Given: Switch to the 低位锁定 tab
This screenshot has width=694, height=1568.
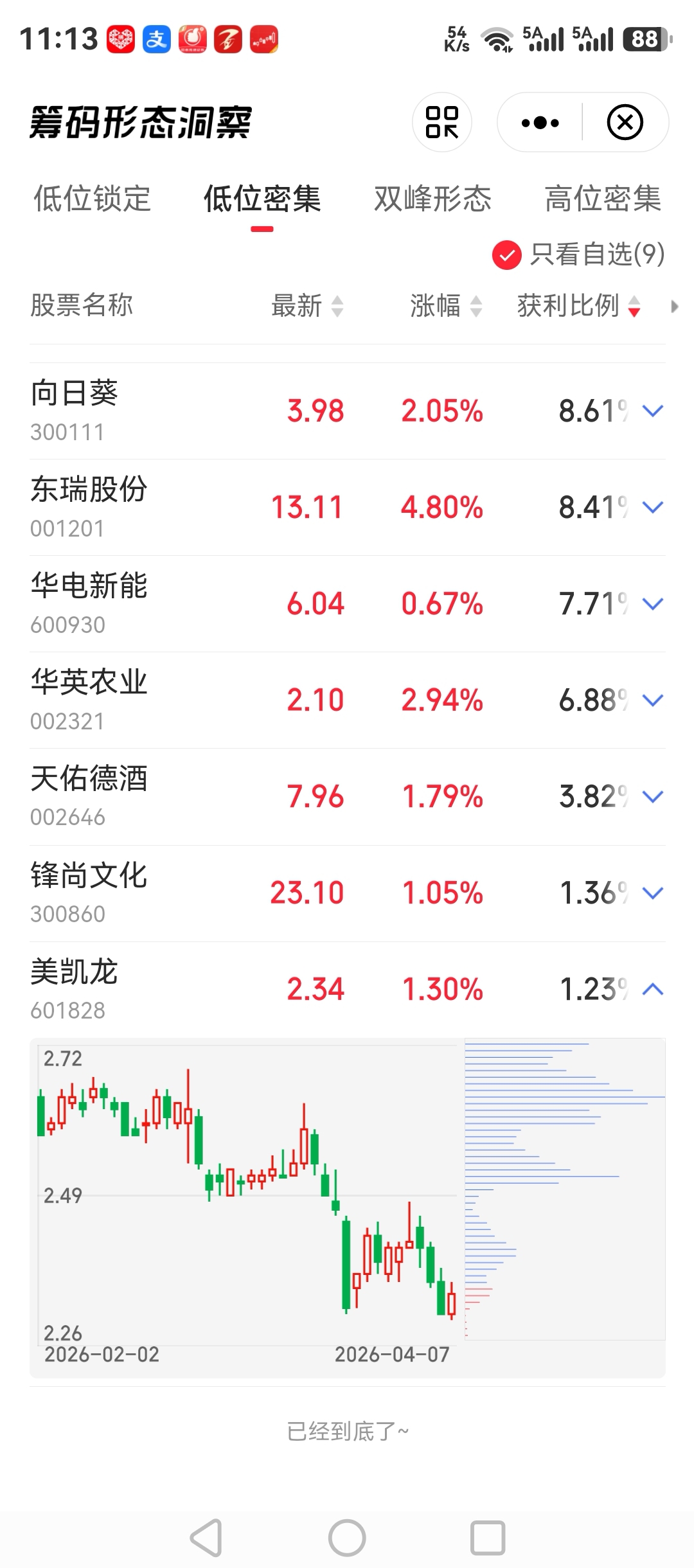Looking at the screenshot, I should point(92,198).
